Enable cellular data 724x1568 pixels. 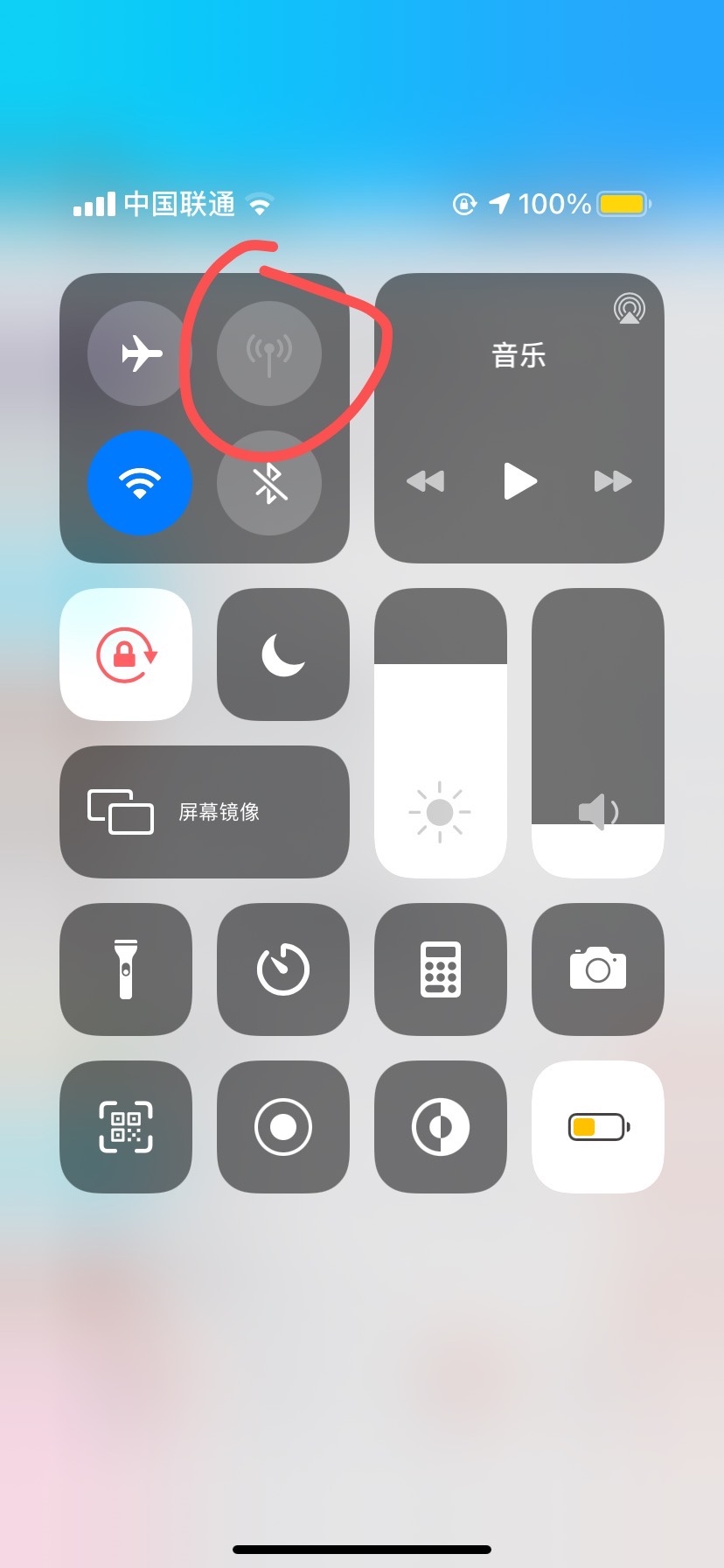tap(269, 353)
